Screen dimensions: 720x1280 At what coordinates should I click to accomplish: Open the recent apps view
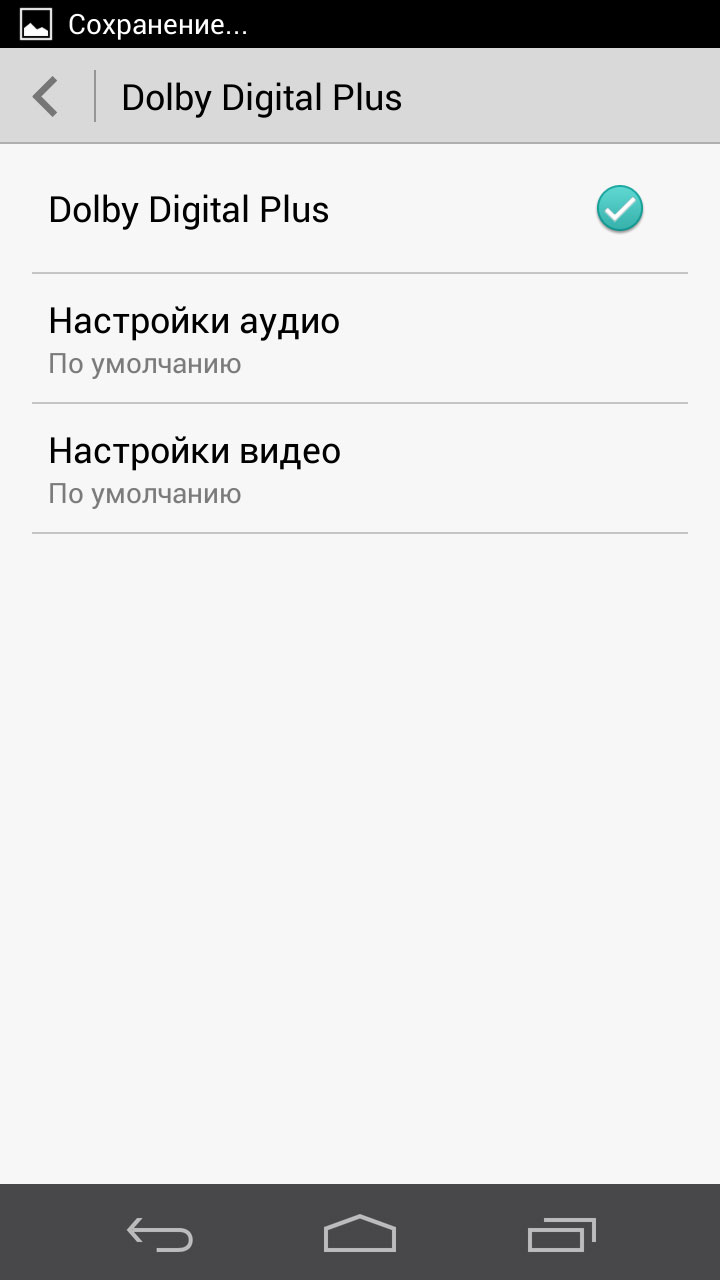pos(561,1234)
